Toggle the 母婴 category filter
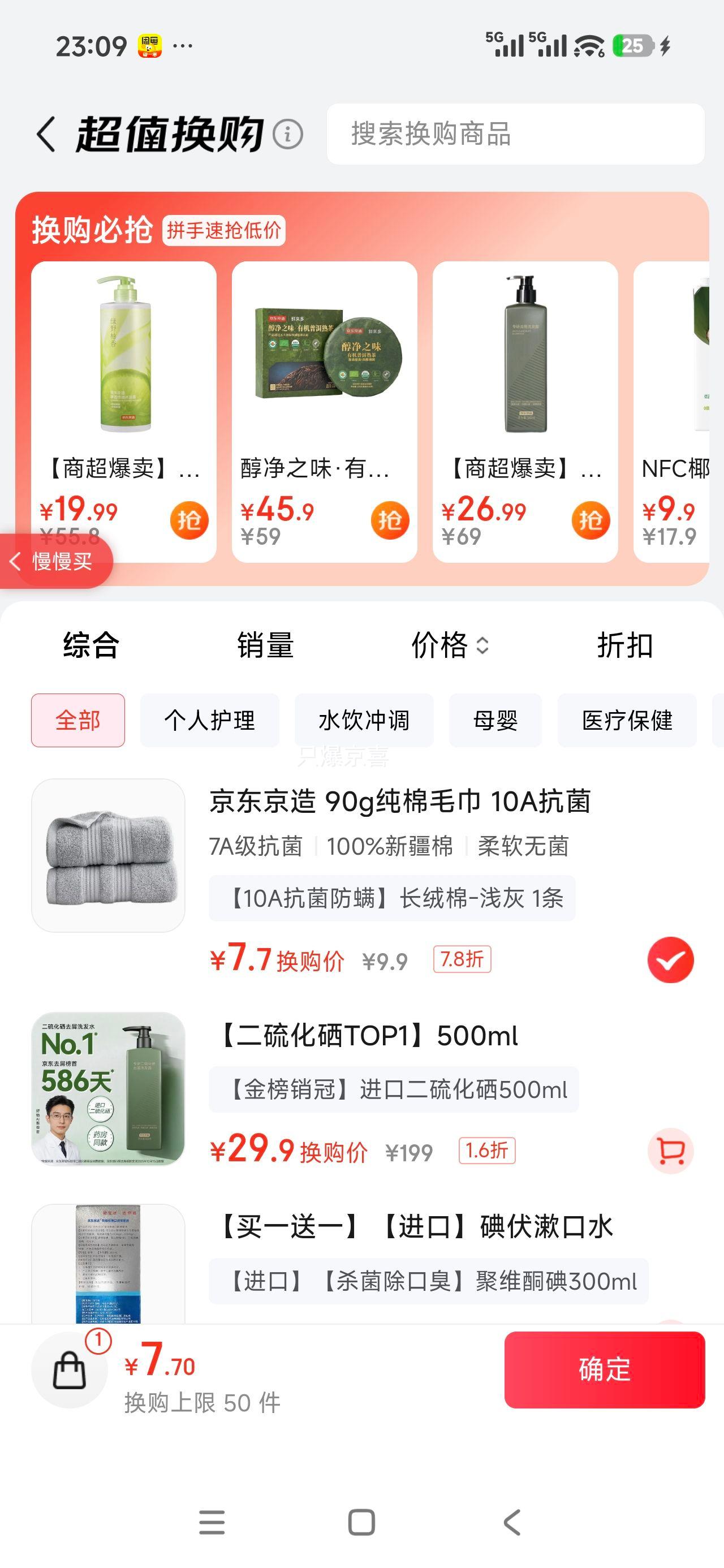This screenshot has width=724, height=1568. tap(495, 721)
